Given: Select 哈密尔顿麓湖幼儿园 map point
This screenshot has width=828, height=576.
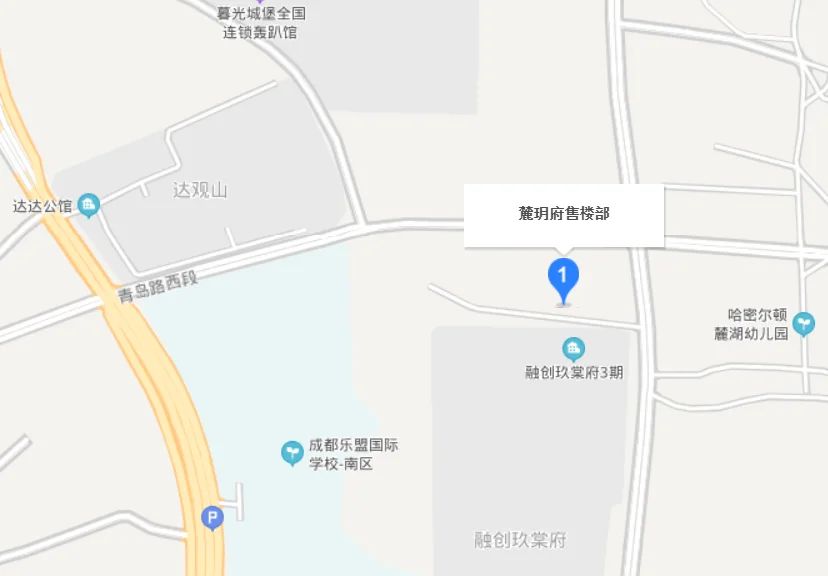Looking at the screenshot, I should (x=803, y=322).
